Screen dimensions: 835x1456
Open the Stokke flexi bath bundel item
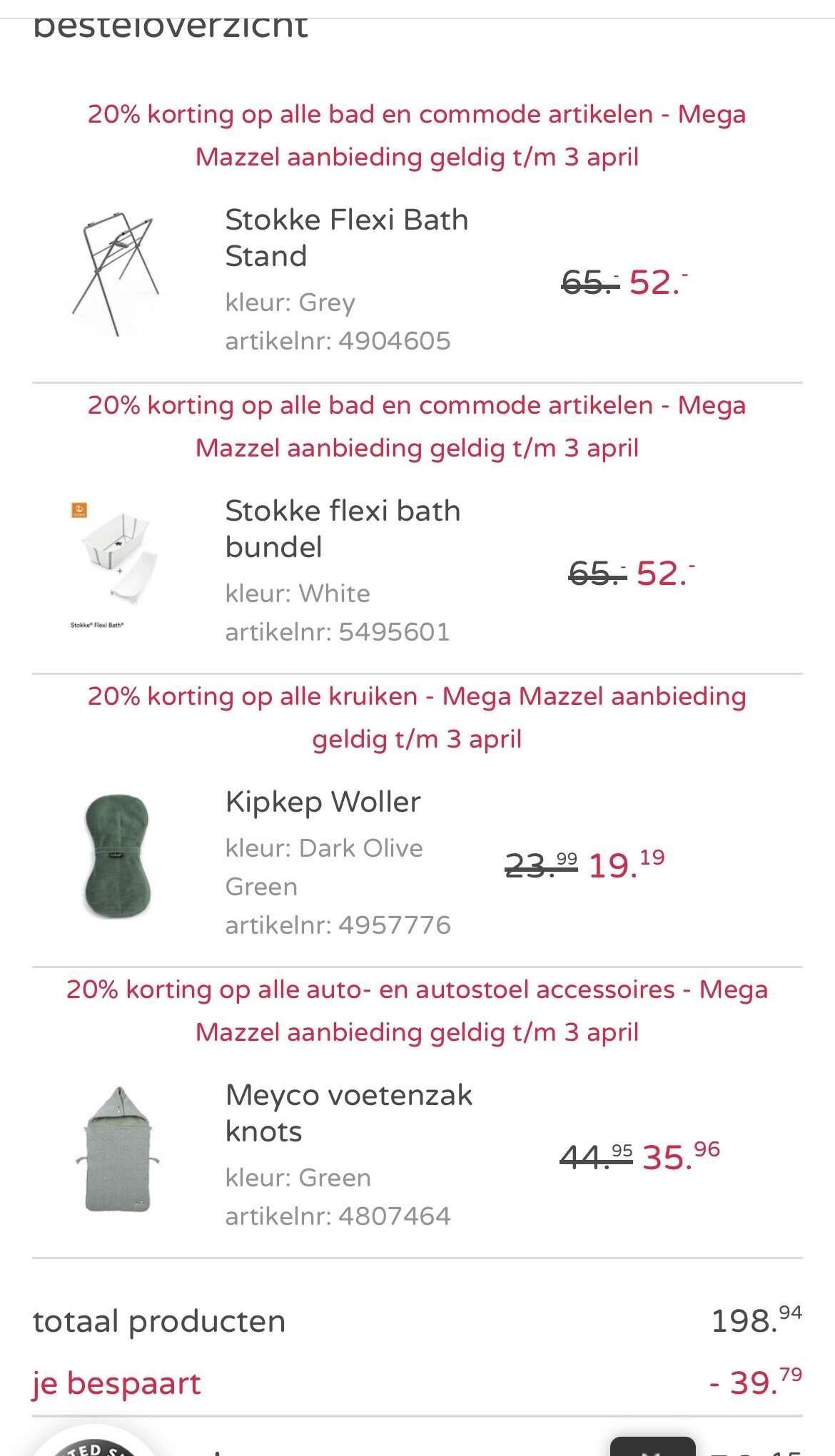[x=343, y=529]
